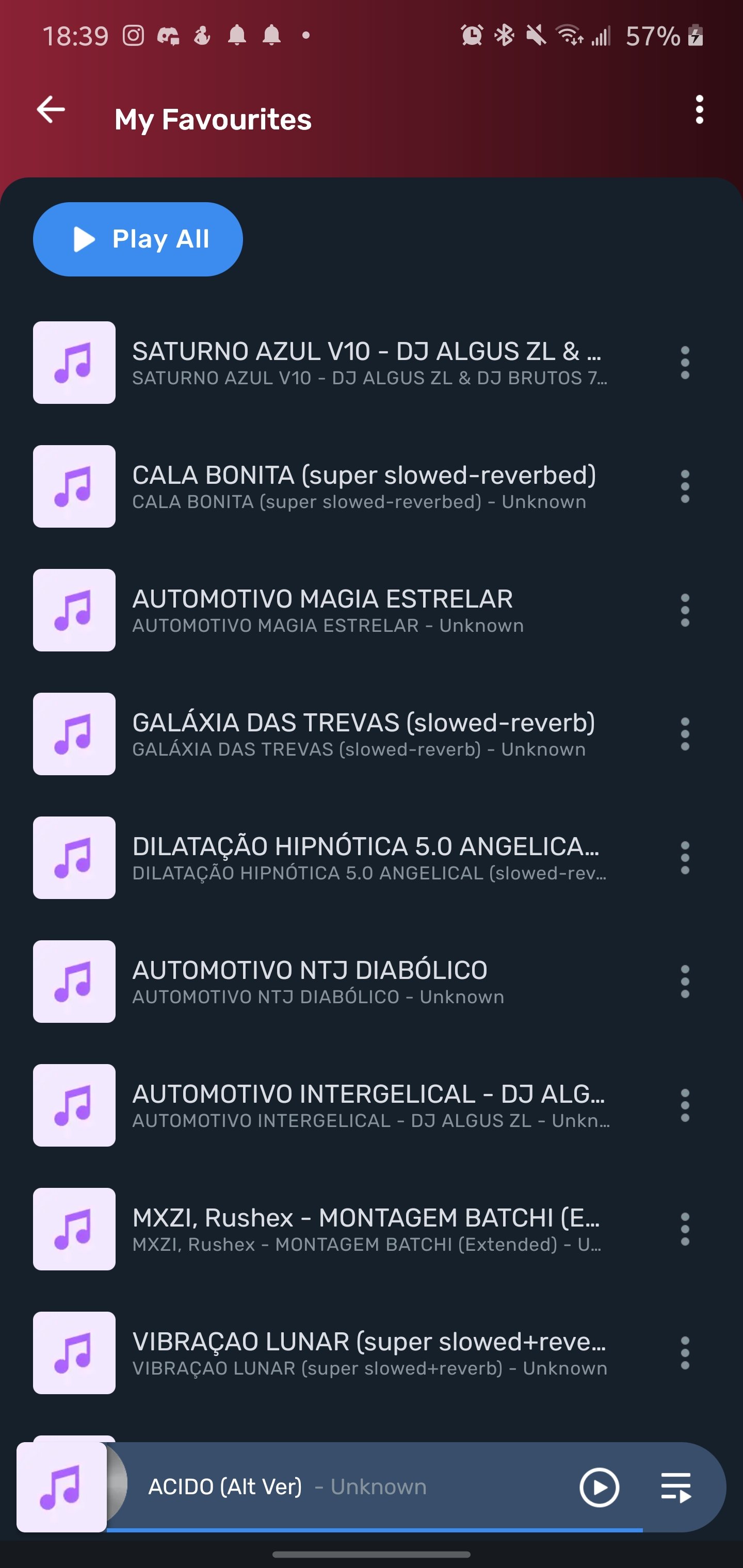The image size is (743, 1568).
Task: Open options for GALÁXIA DAS TREVAS
Action: pos(685,734)
